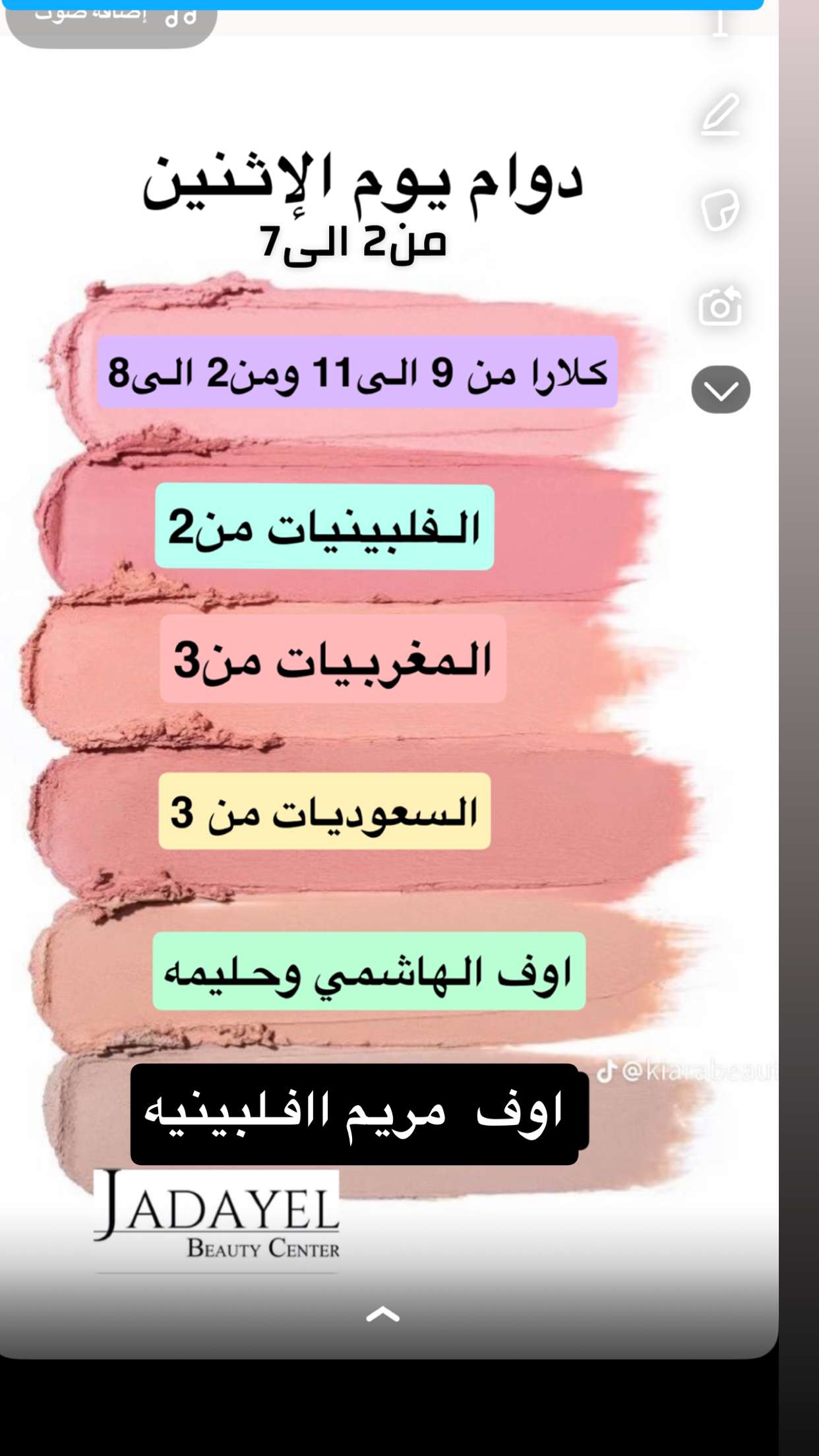Select the pencil drawing tool
This screenshot has width=819, height=1456.
(720, 114)
